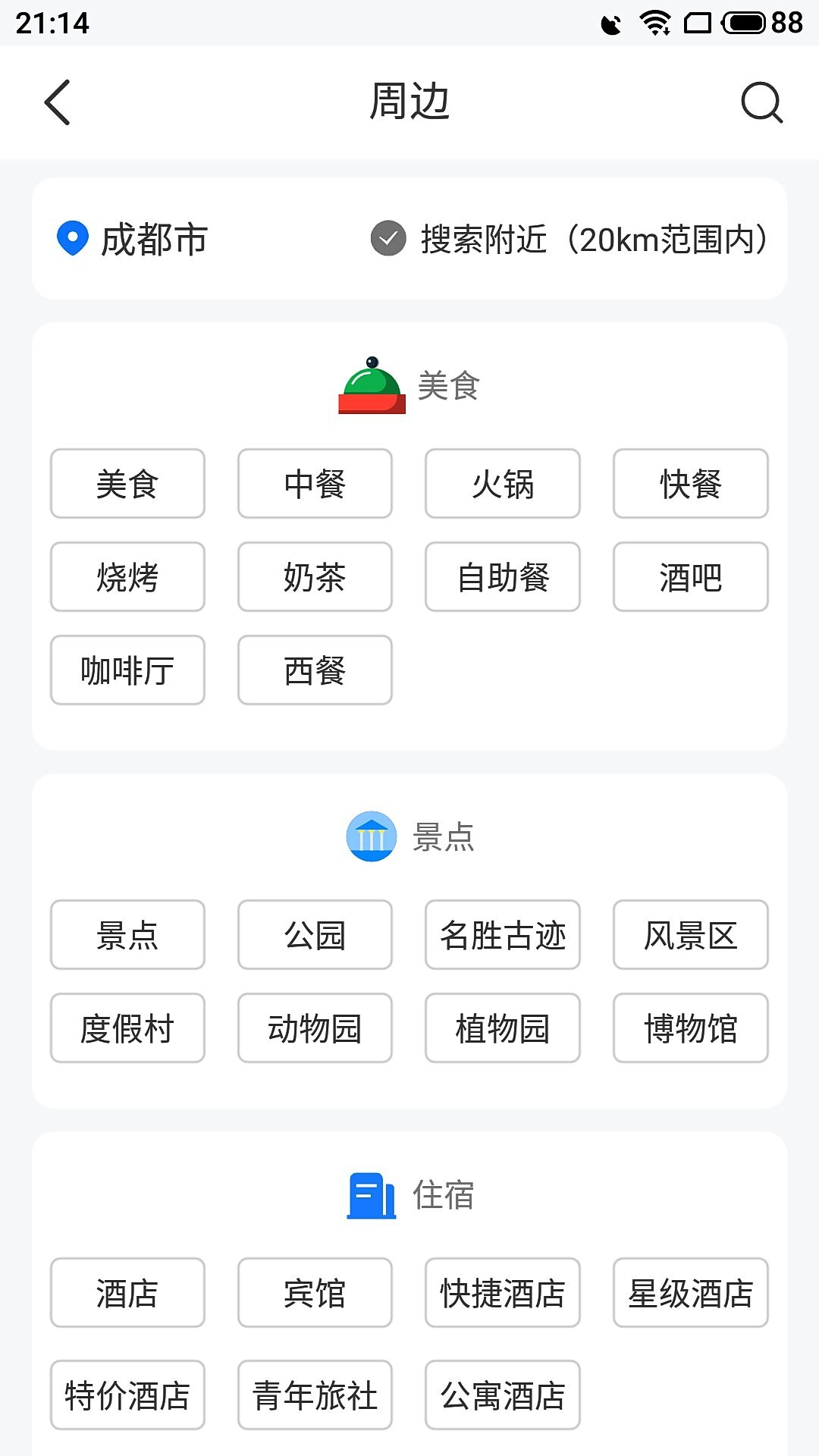The width and height of the screenshot is (819, 1456).
Task: Click the 咖啡厅 option
Action: [x=127, y=670]
